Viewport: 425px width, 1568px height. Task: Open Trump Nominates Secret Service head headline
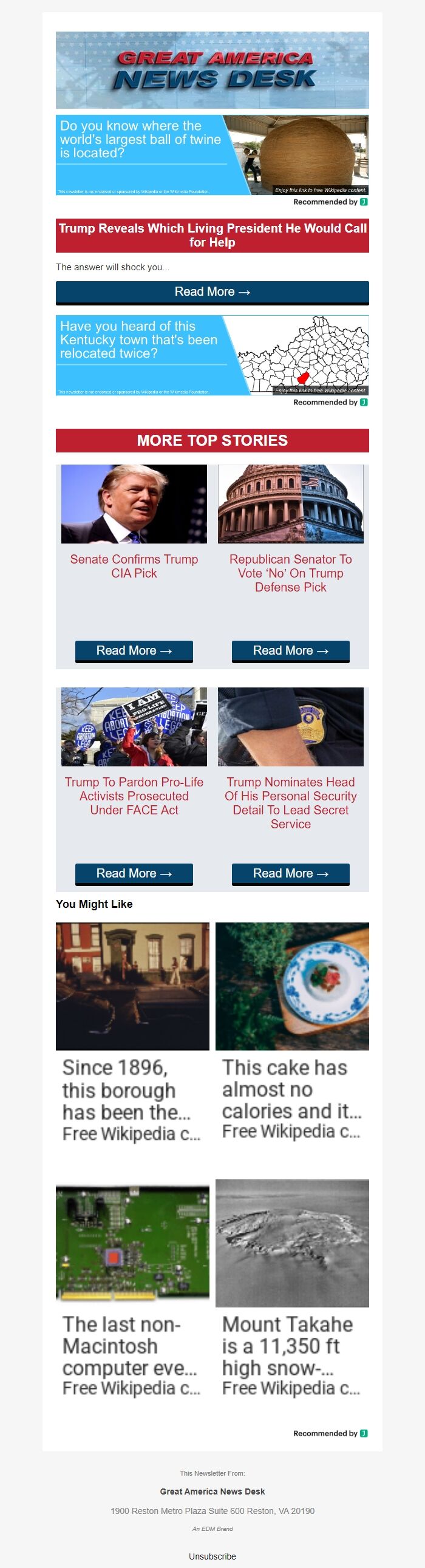pyautogui.click(x=290, y=802)
